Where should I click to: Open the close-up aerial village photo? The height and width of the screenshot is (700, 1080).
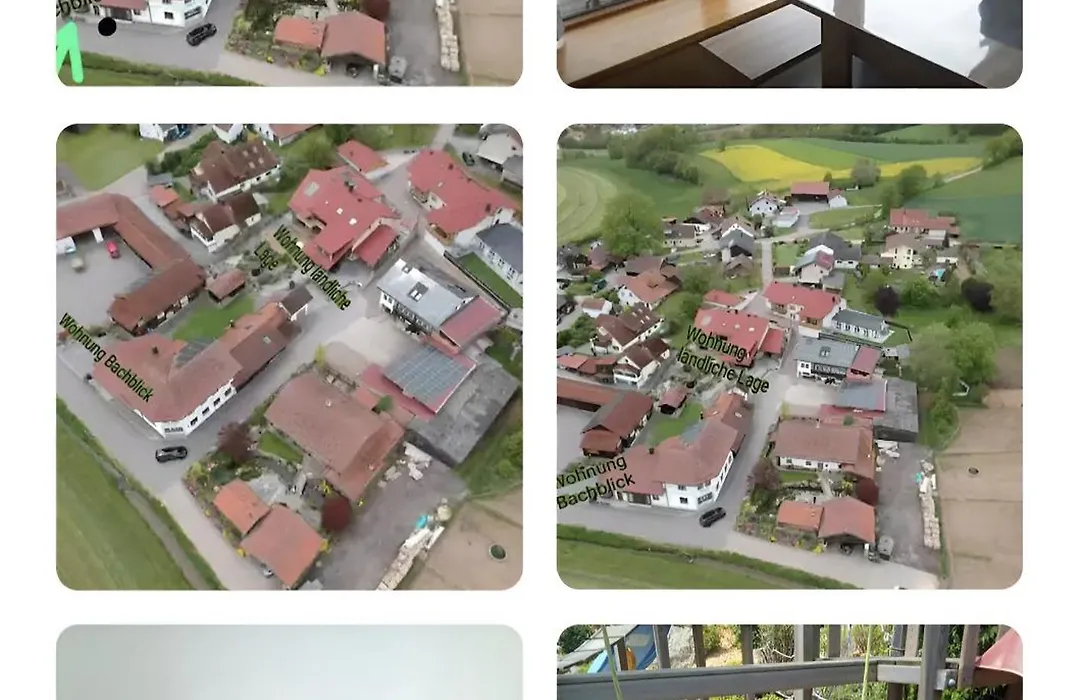click(x=289, y=356)
